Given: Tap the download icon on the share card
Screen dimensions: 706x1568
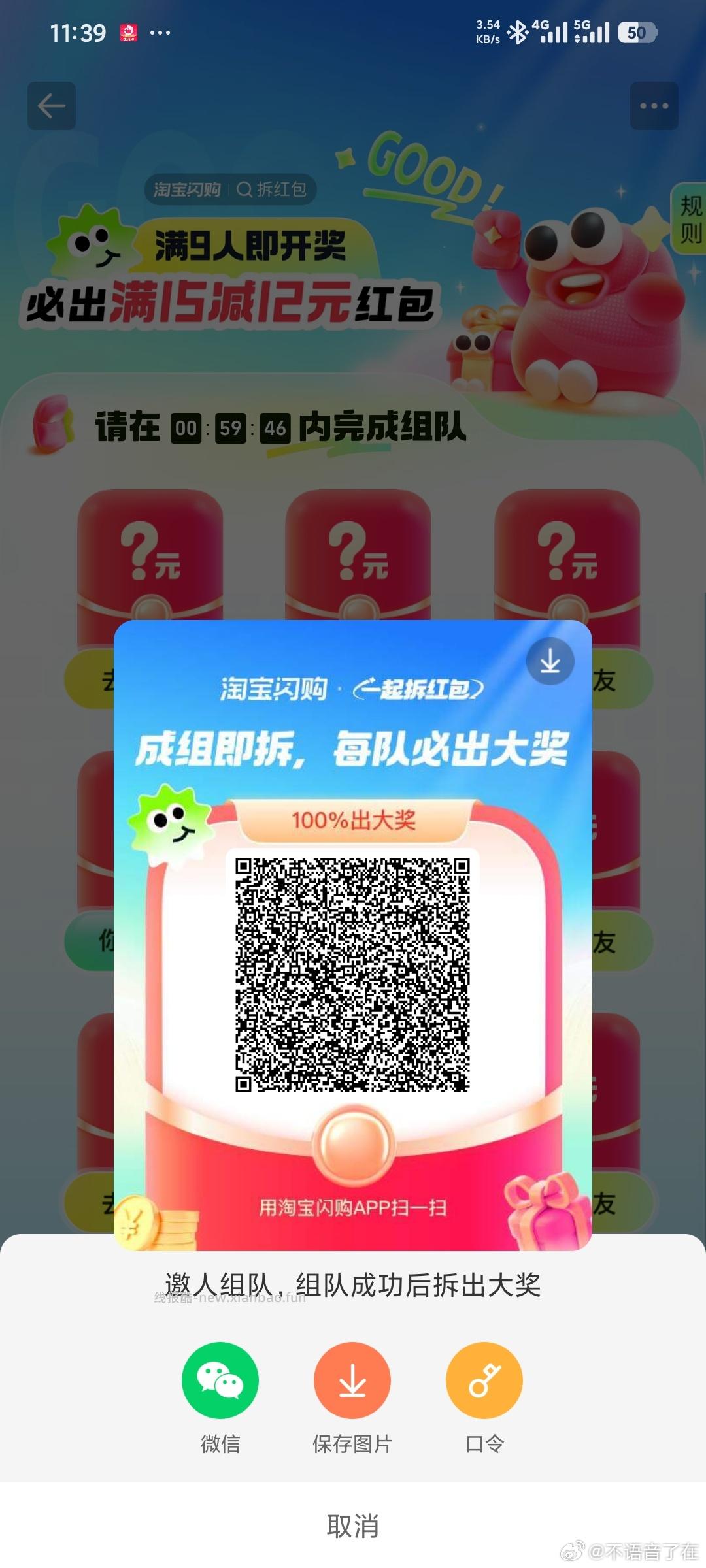Looking at the screenshot, I should coord(551,661).
